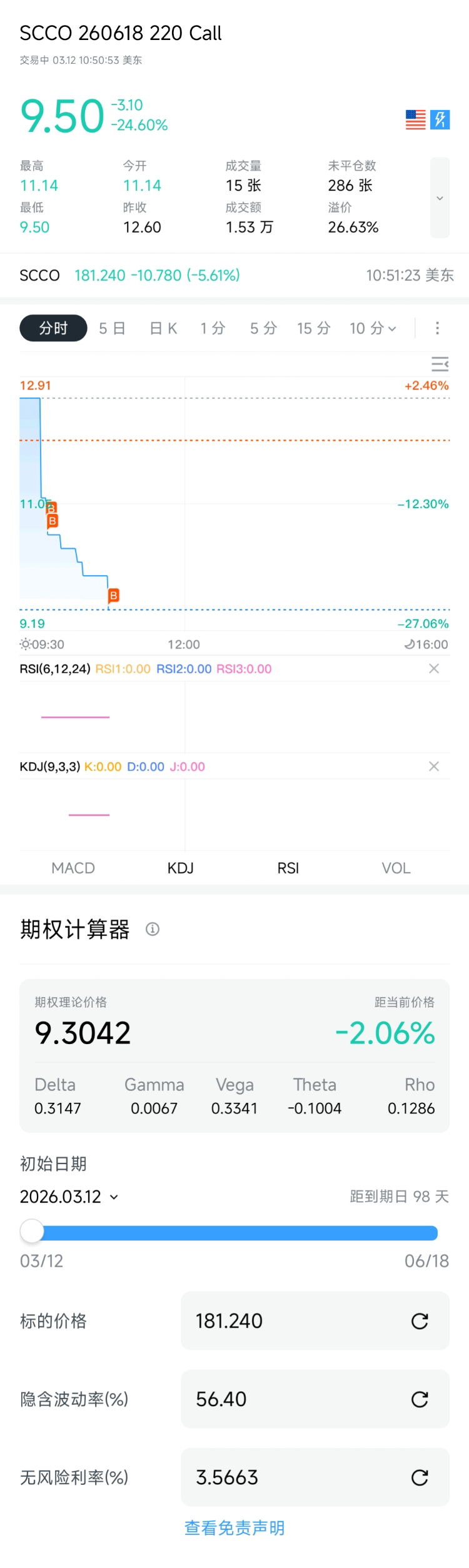Open the chart settings list icon
This screenshot has width=469, height=1568.
pyautogui.click(x=440, y=364)
